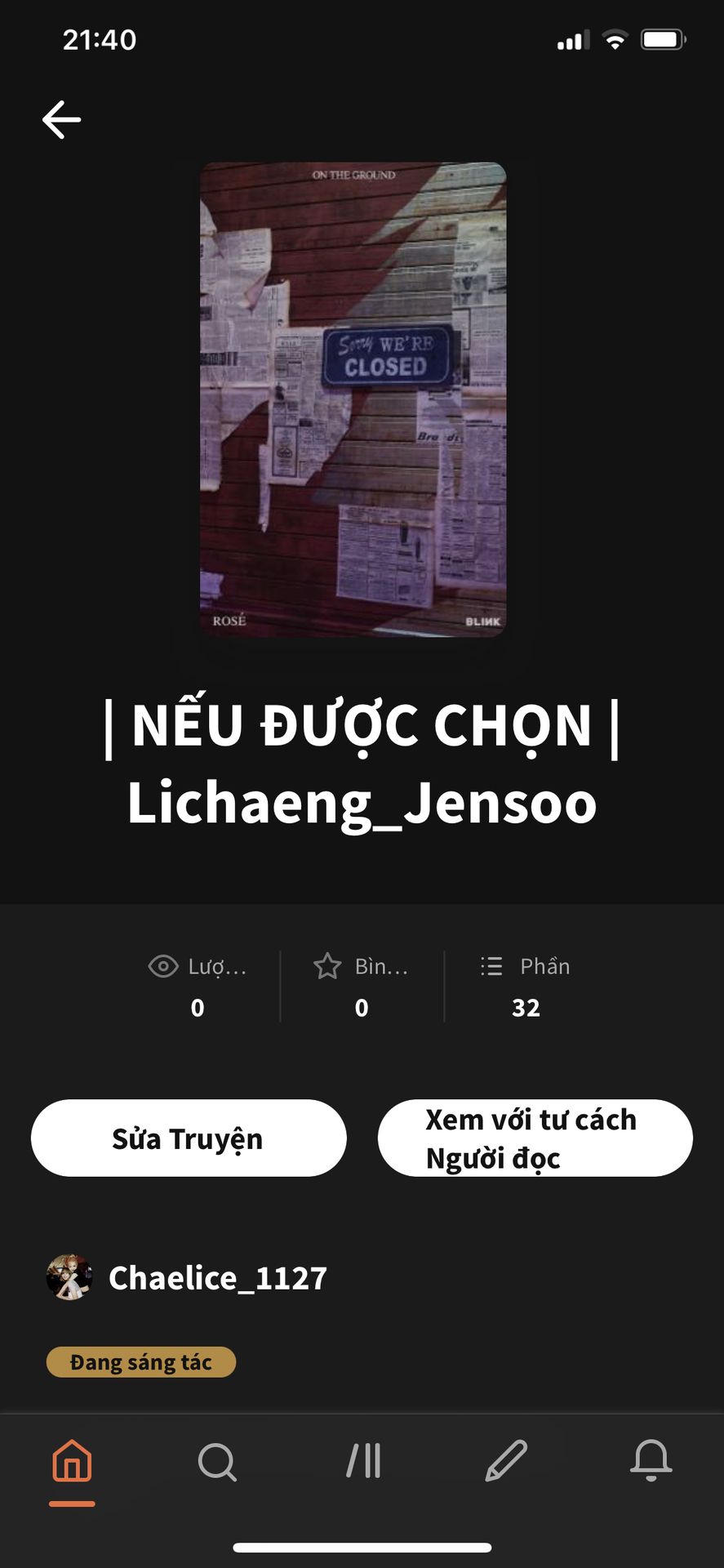Open the Search tab

click(x=217, y=1461)
